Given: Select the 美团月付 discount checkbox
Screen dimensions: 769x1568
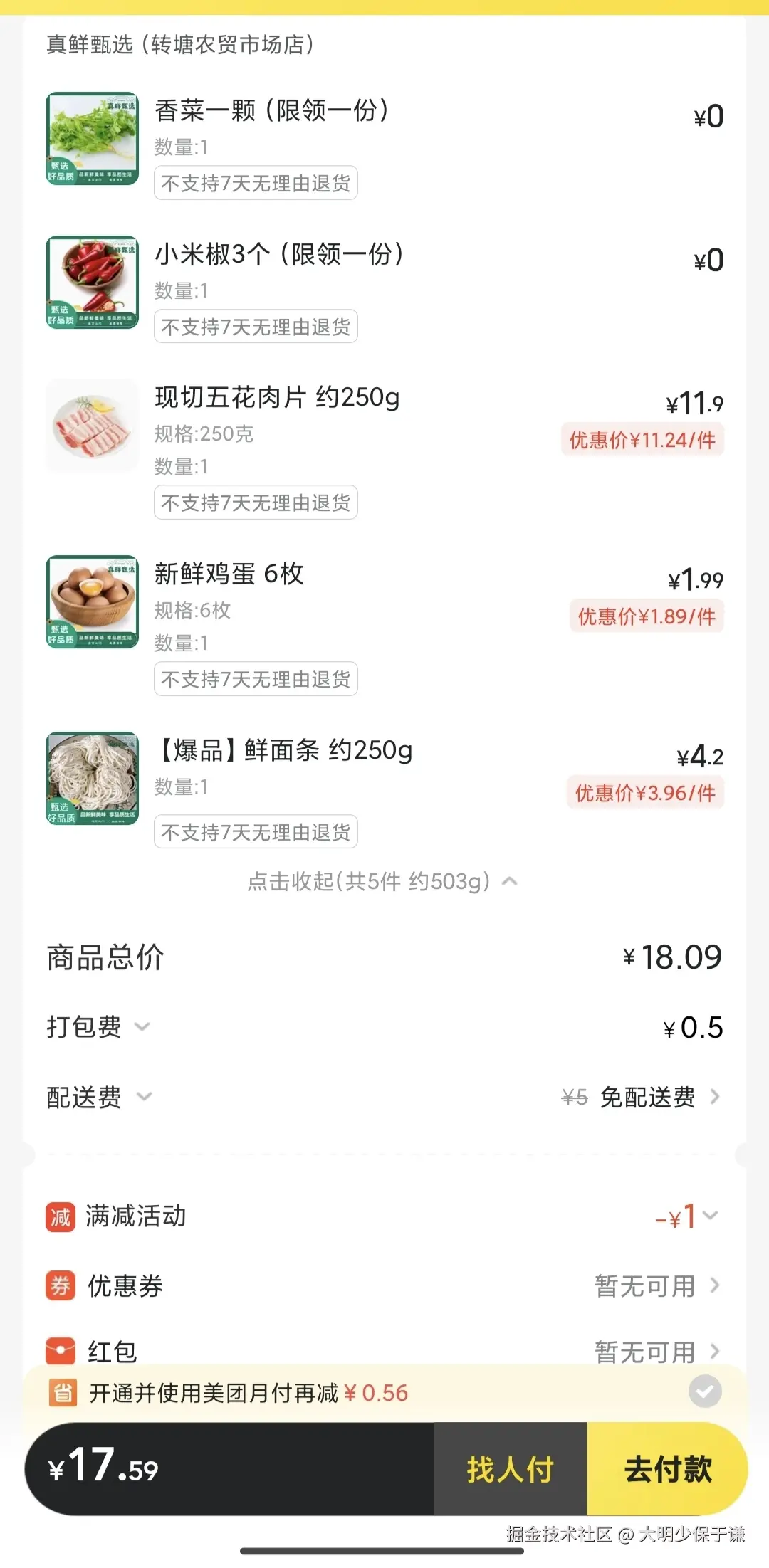Looking at the screenshot, I should click(x=705, y=1391).
